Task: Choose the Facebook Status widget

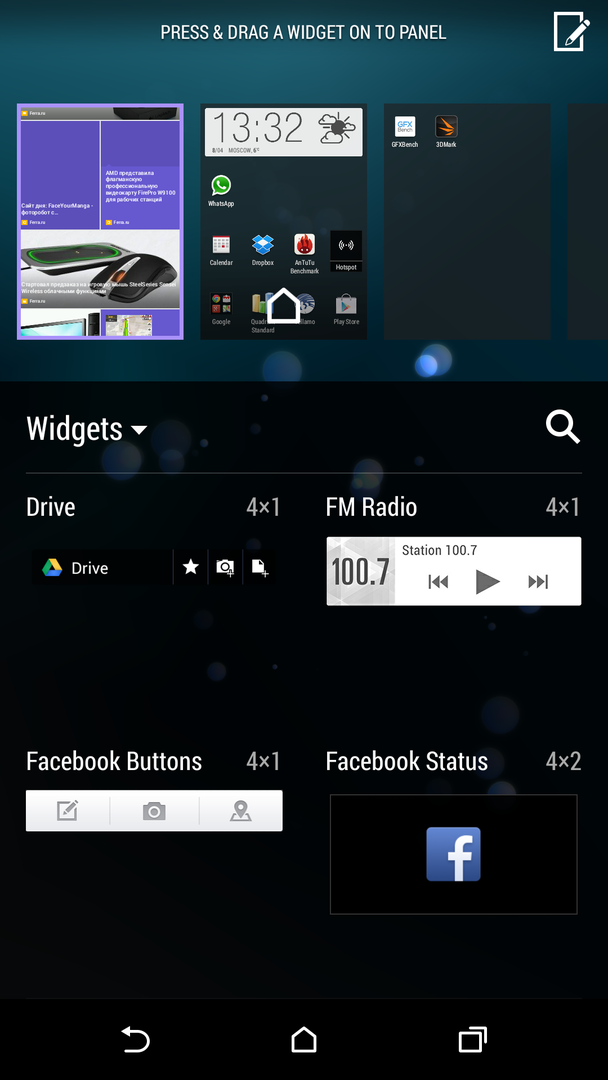Action: click(x=453, y=854)
